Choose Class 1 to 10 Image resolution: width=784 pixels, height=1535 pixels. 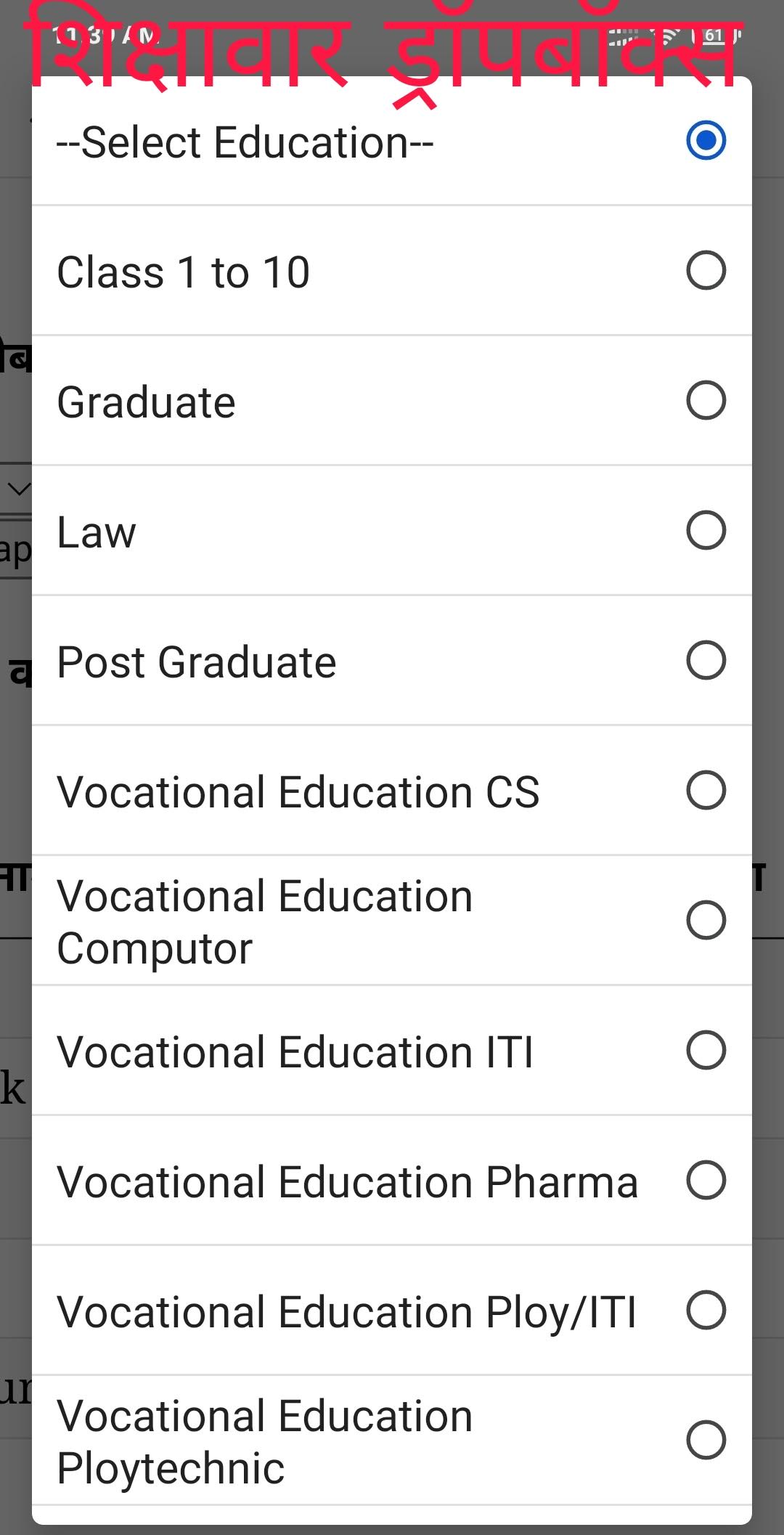tap(392, 271)
